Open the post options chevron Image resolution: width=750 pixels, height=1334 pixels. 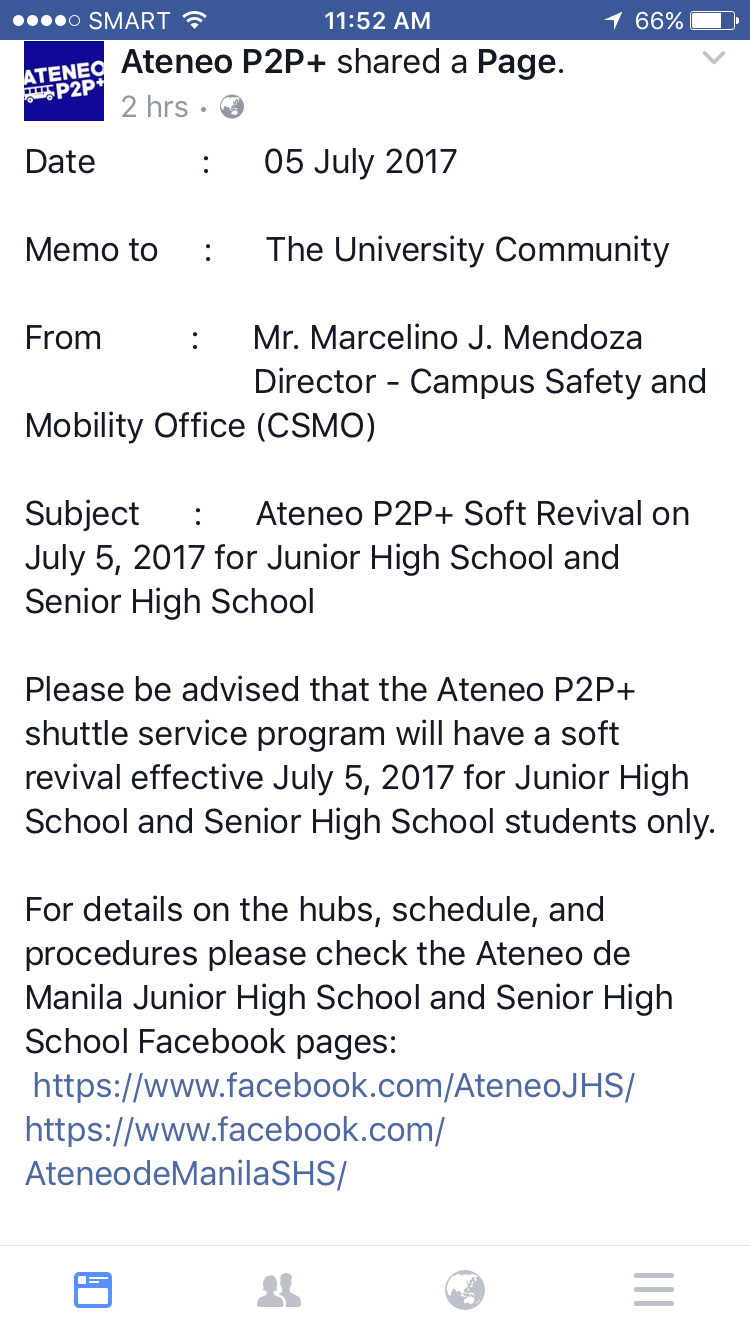coord(713,59)
